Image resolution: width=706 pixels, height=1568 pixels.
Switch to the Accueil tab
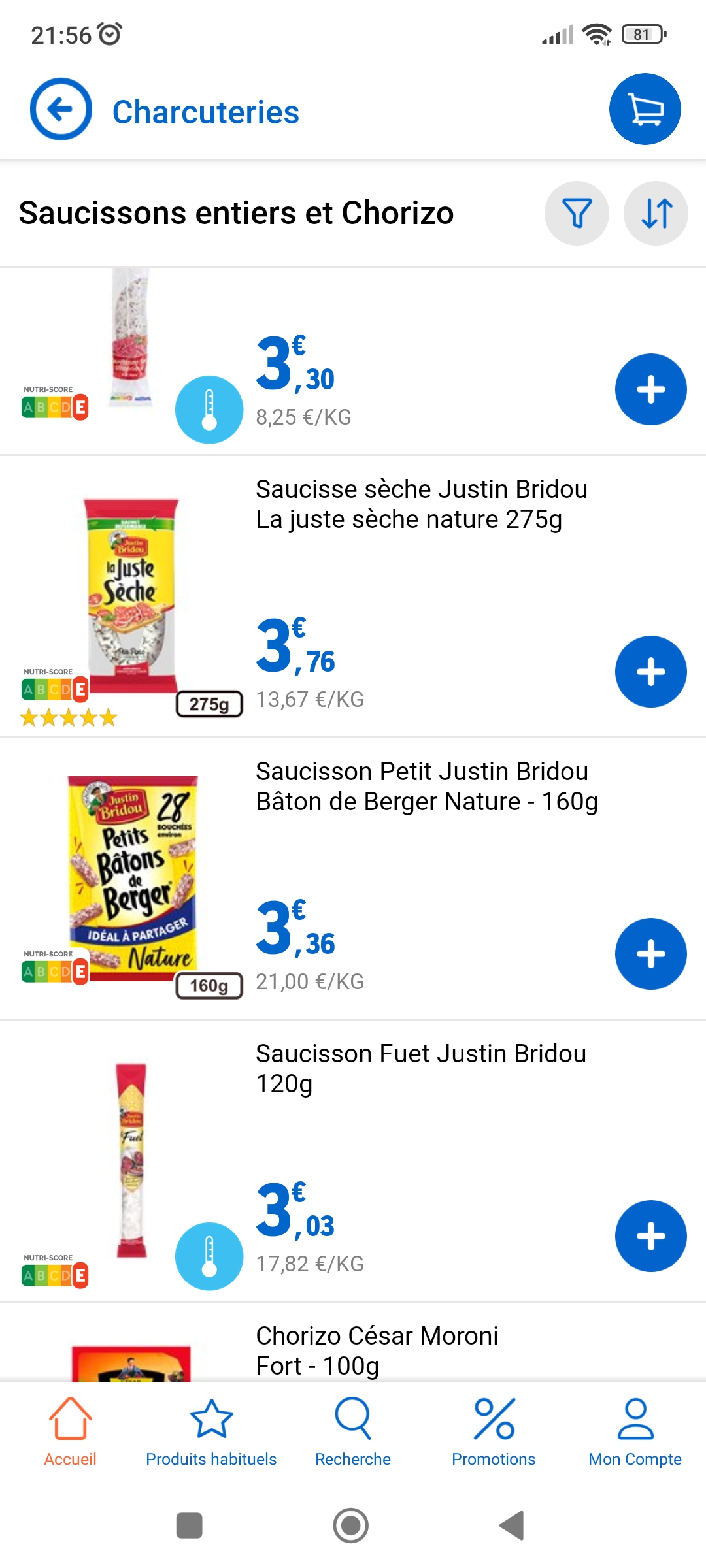[x=70, y=1432]
